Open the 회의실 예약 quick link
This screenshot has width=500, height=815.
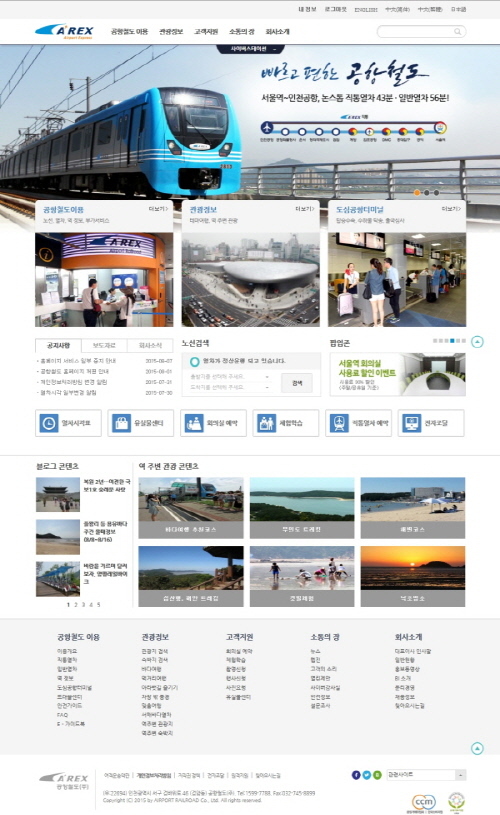pyautogui.click(x=214, y=423)
